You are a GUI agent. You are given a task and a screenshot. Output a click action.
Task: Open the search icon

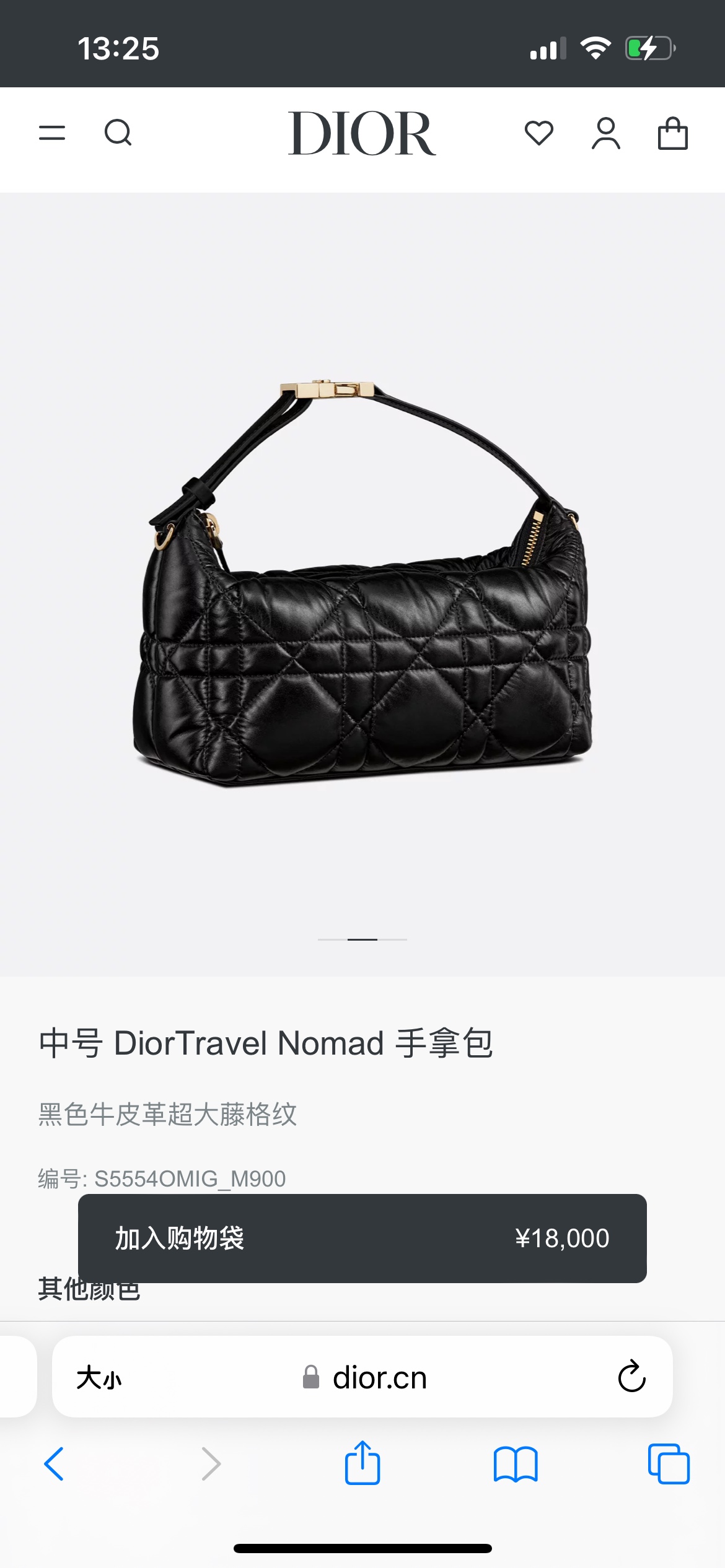(x=118, y=133)
